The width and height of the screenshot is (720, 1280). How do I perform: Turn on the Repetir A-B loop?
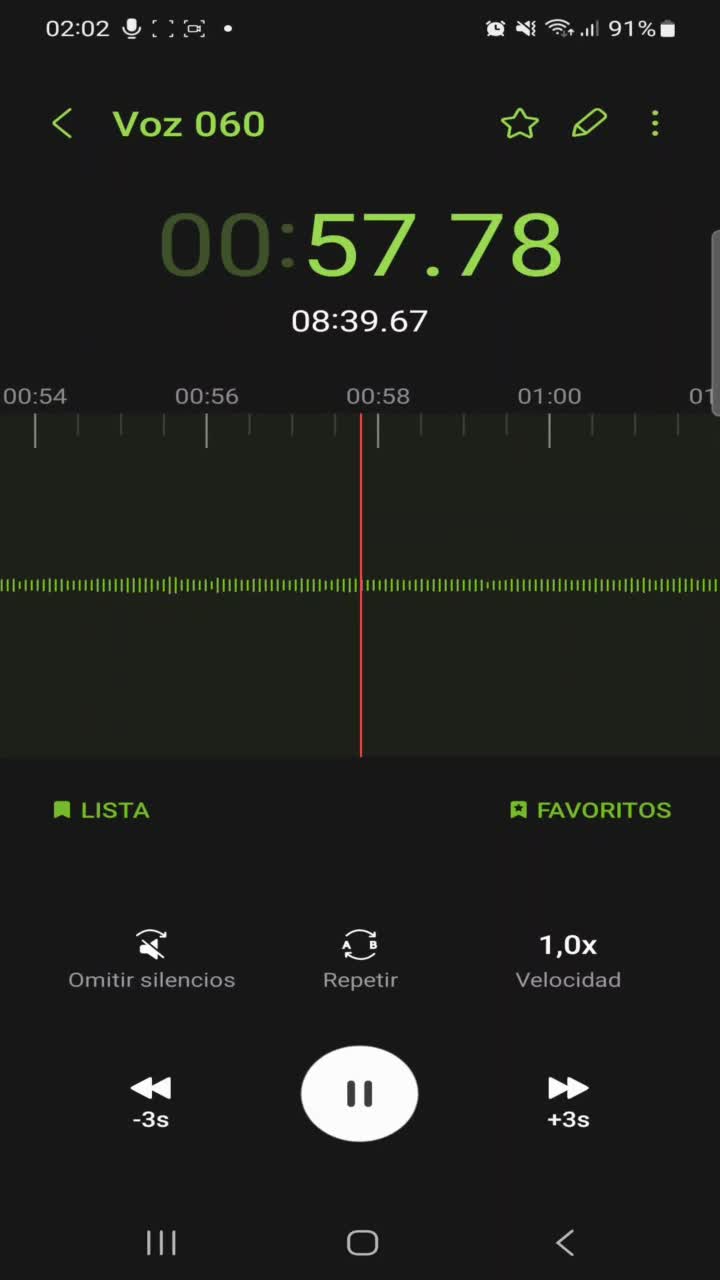360,958
